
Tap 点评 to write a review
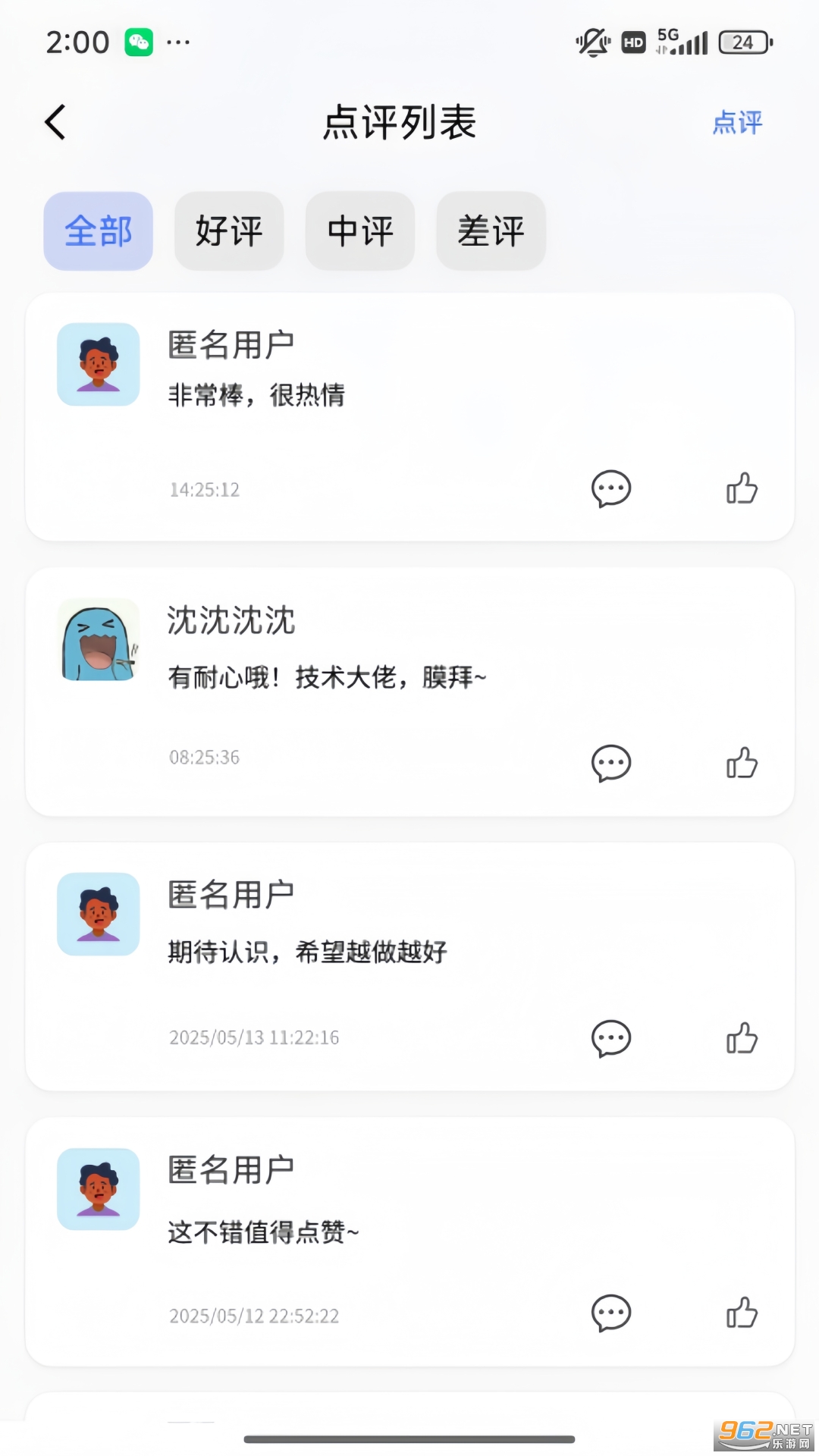pos(737,122)
